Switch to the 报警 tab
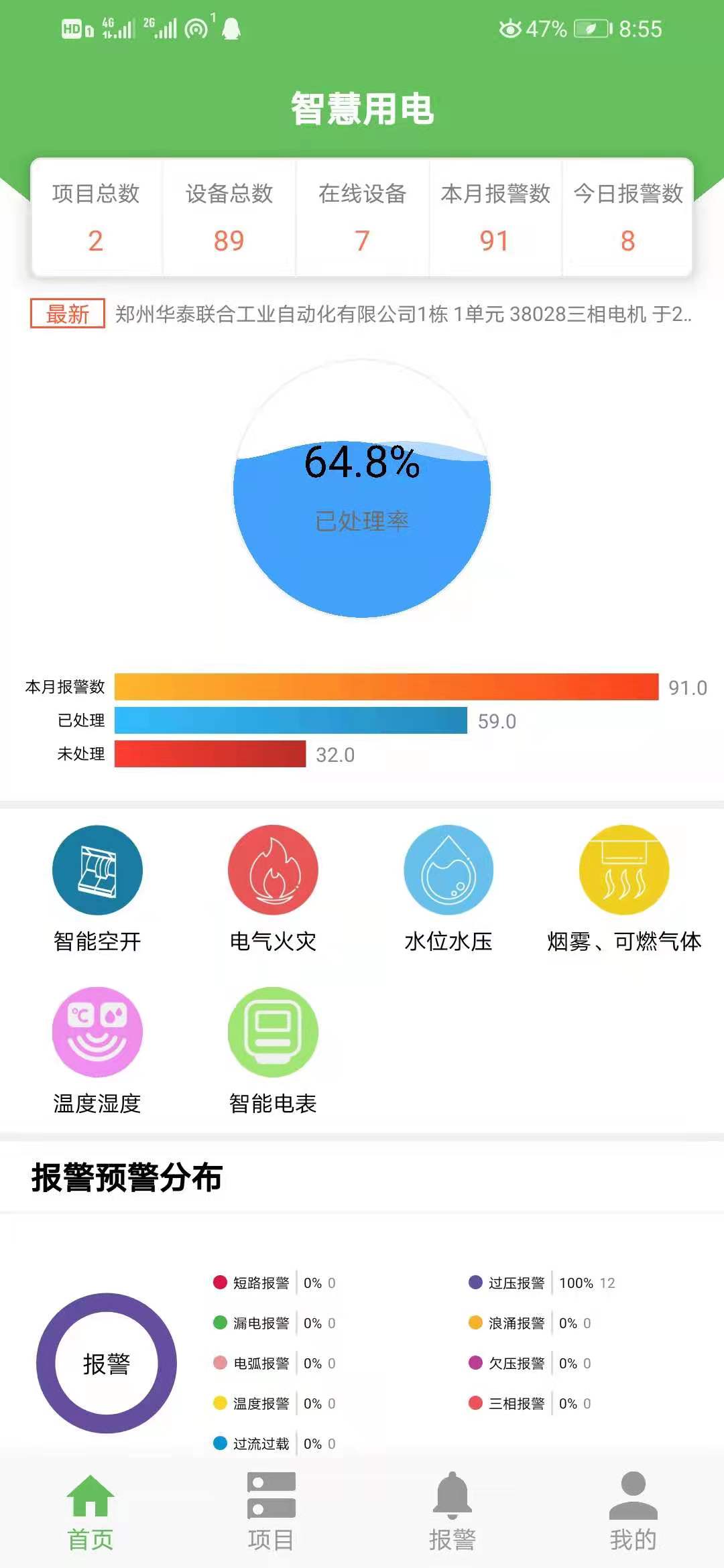724x1568 pixels. 452,1512
